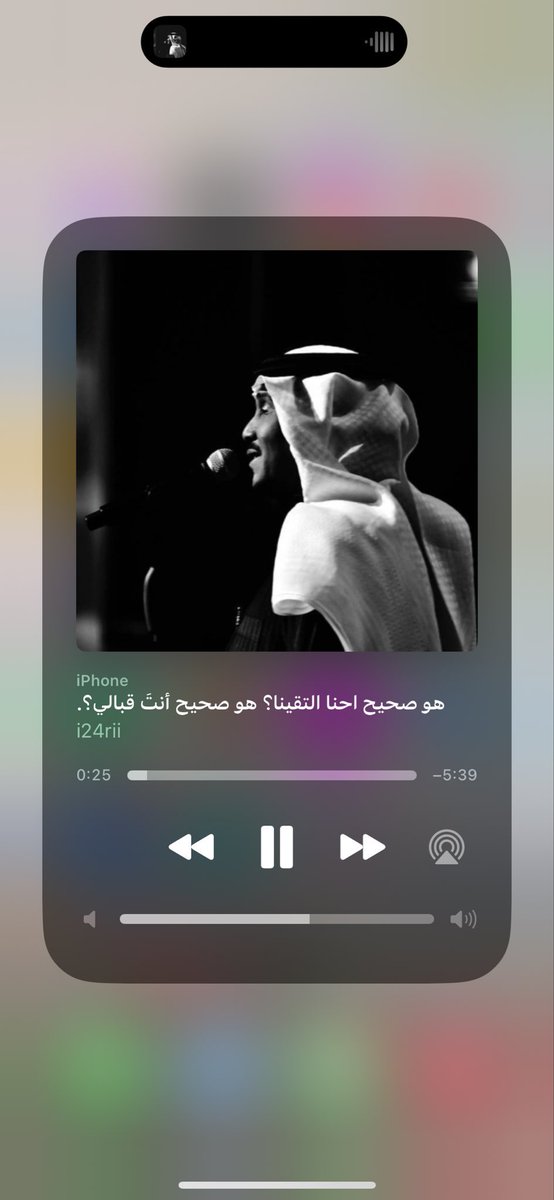Skip back to the previous track
Screen dimensions: 554x1200
pyautogui.click(x=191, y=848)
